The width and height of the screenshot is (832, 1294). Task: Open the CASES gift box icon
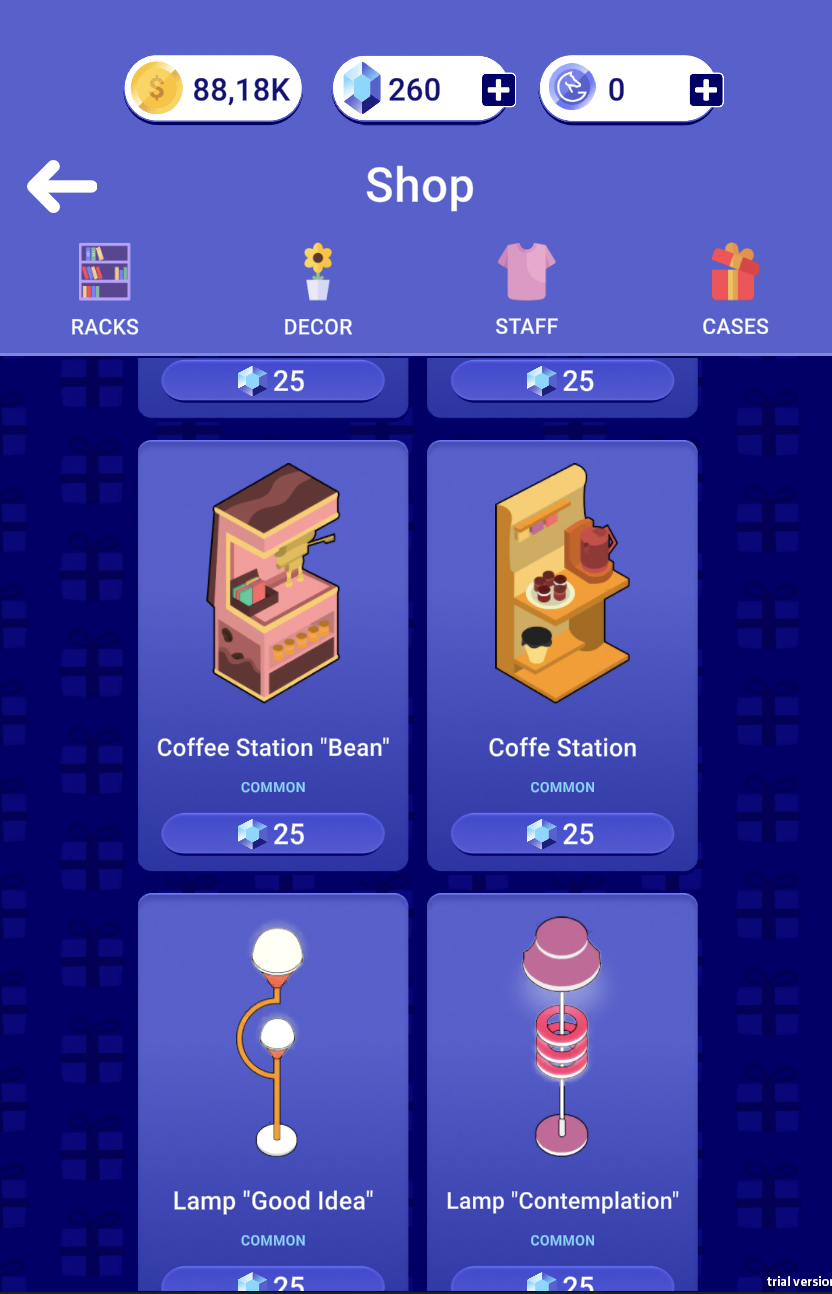click(735, 271)
